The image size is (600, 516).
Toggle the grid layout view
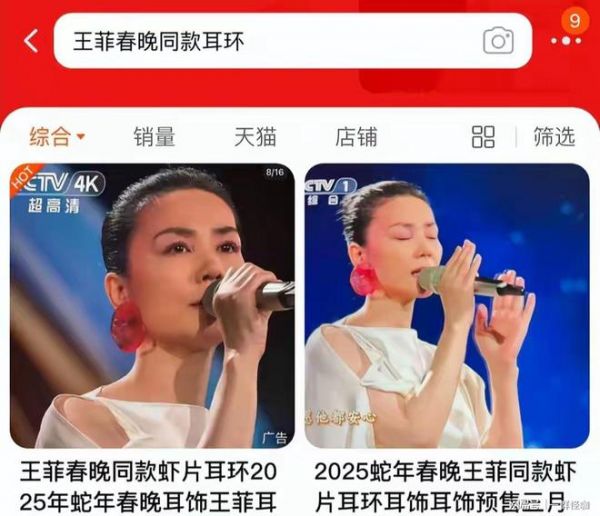[x=483, y=137]
